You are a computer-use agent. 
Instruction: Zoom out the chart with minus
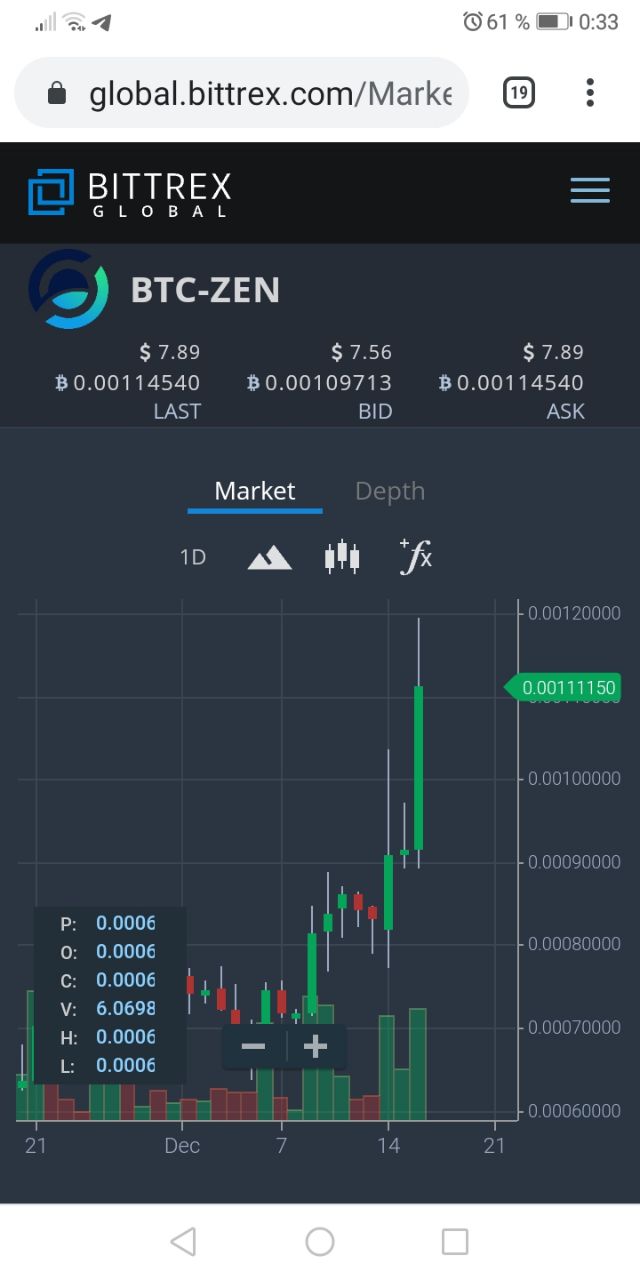click(254, 1047)
